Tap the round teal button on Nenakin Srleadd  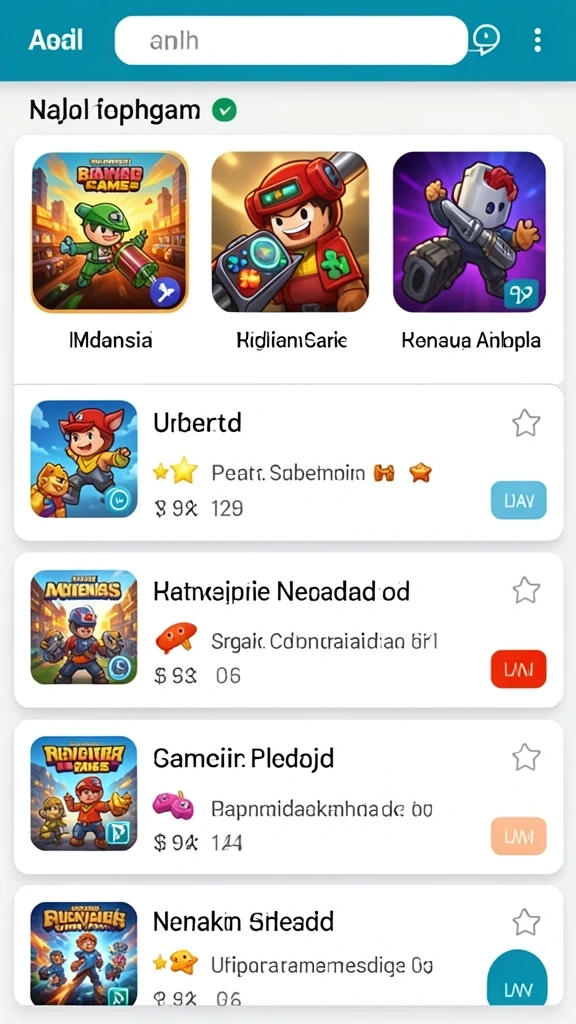point(517,980)
